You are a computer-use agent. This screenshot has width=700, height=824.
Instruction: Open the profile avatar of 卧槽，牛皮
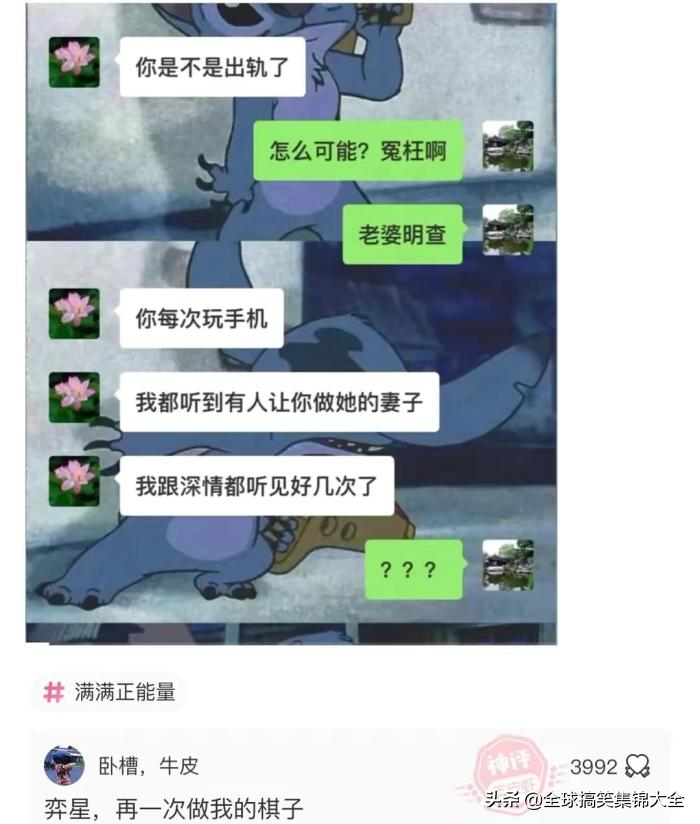64,766
